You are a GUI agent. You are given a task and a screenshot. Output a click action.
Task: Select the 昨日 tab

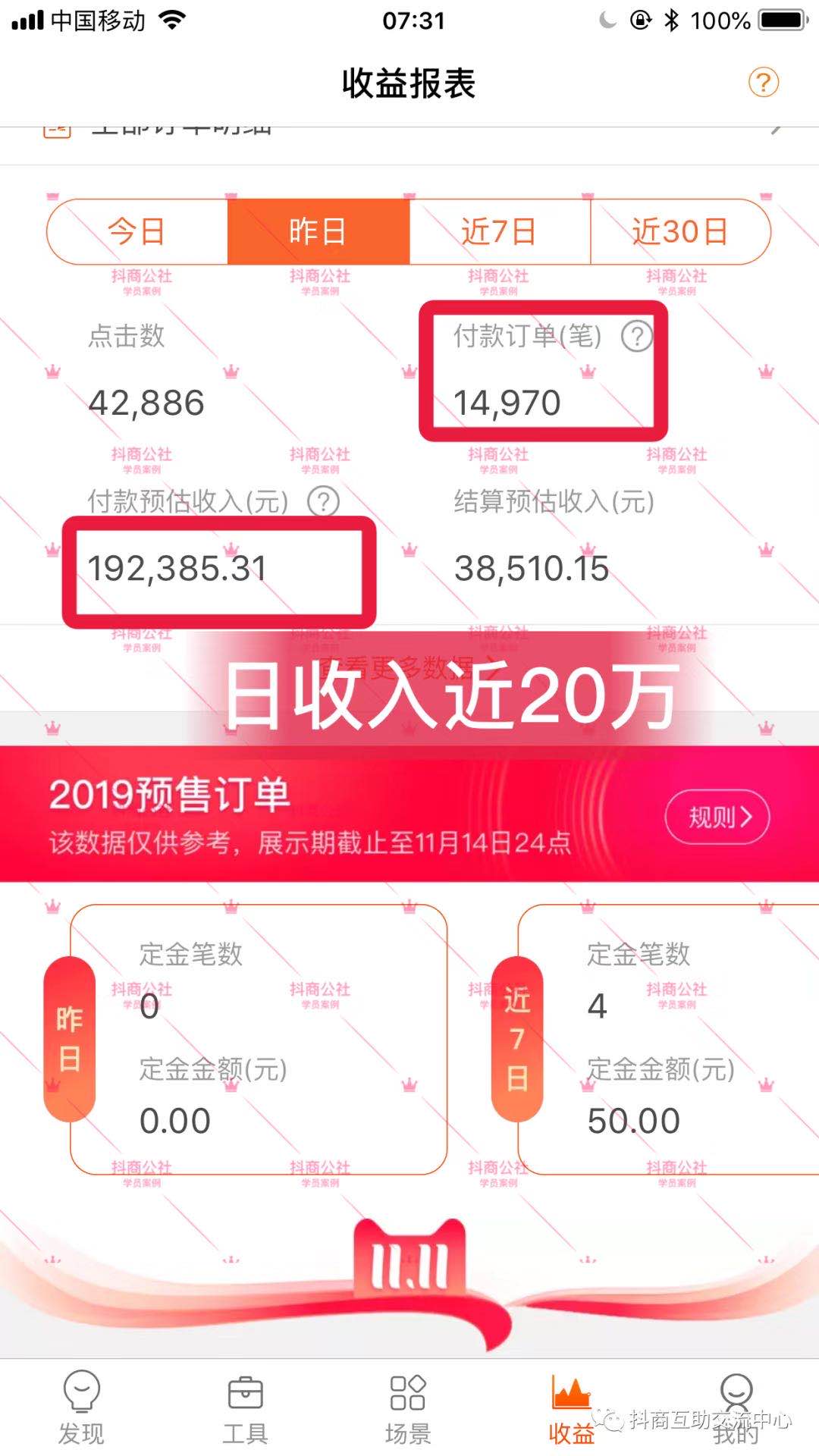(x=318, y=231)
